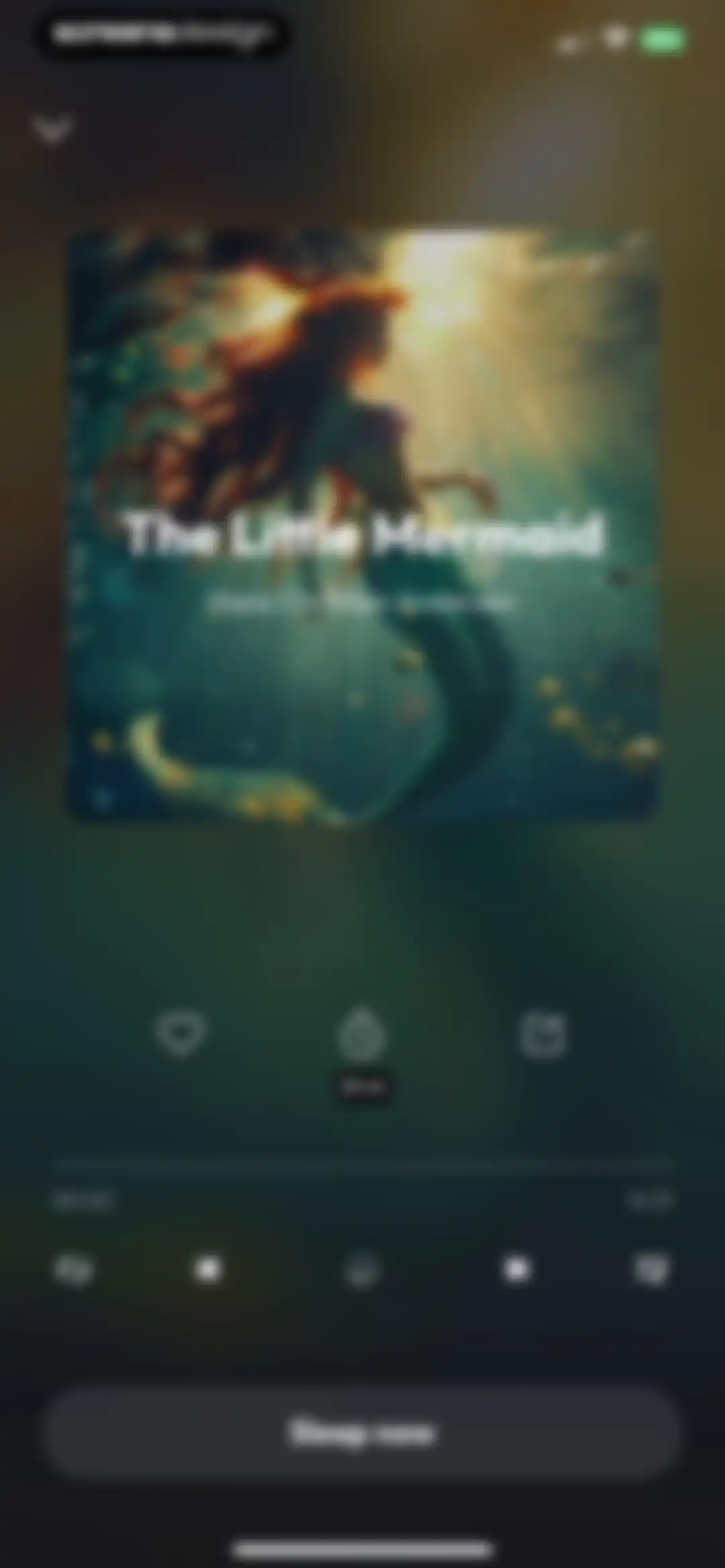Tap the rightmost icon in the playback row
The image size is (725, 1568).
(x=652, y=1270)
